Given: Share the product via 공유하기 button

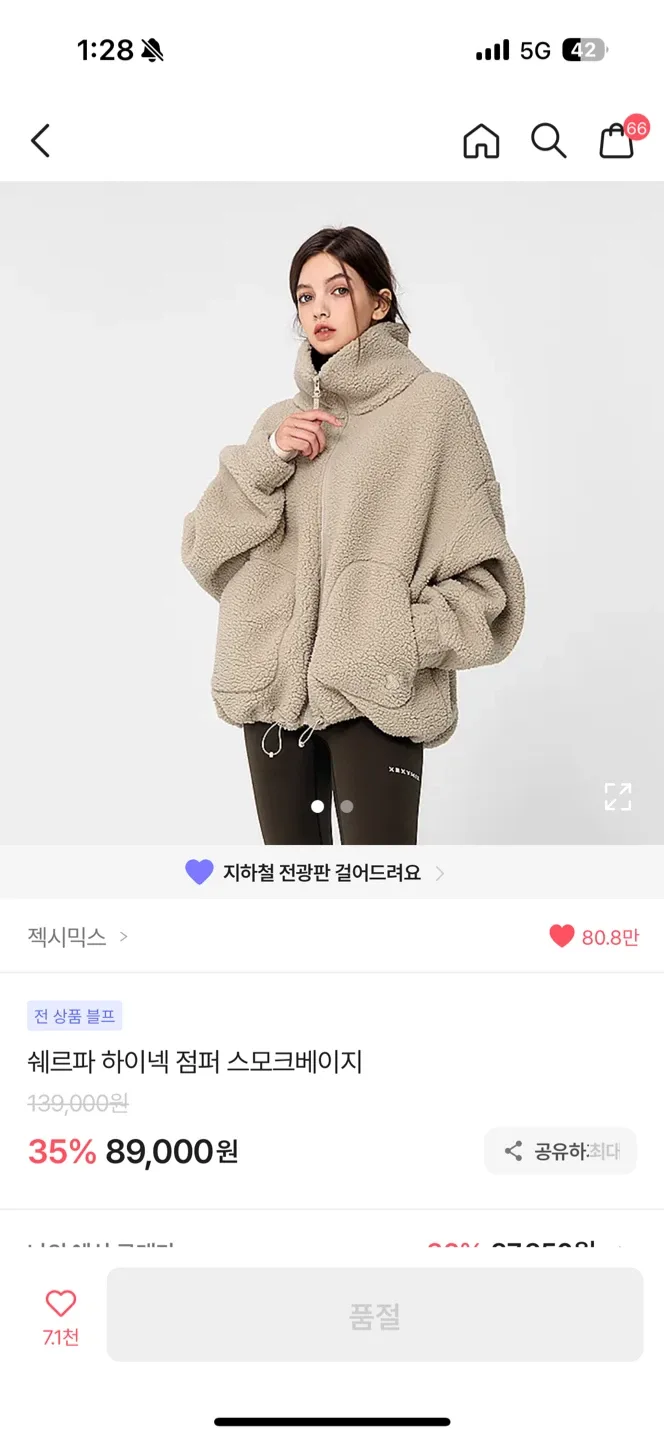Looking at the screenshot, I should (561, 1151).
